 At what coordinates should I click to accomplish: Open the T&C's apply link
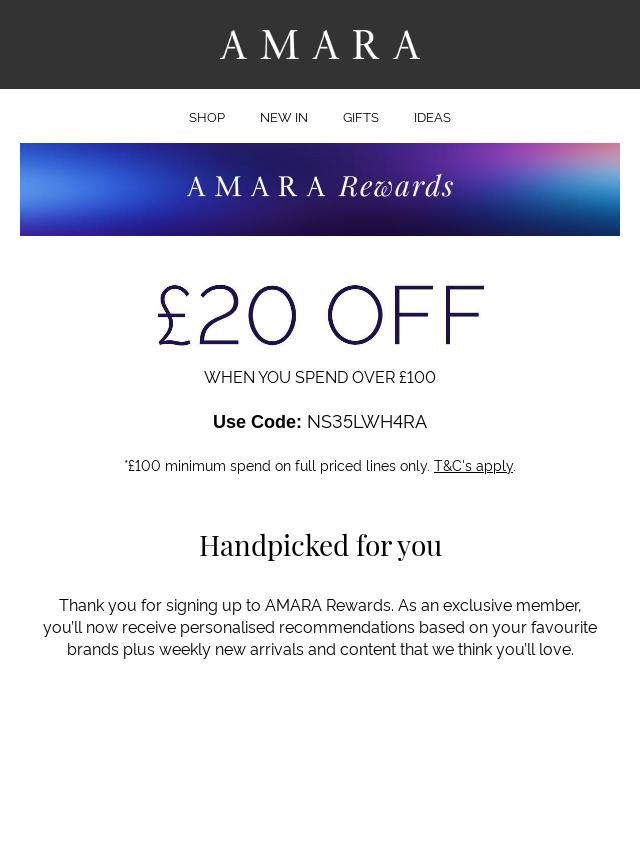click(x=473, y=466)
